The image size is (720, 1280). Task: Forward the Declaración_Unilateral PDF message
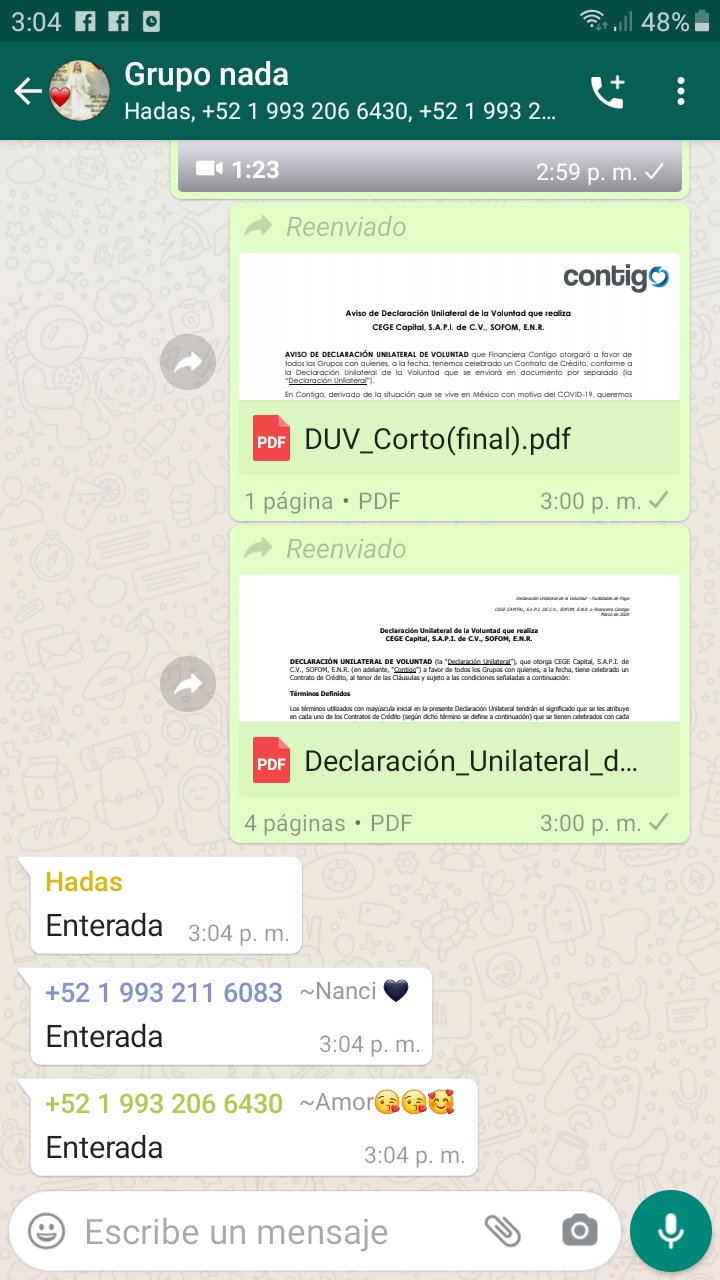188,685
